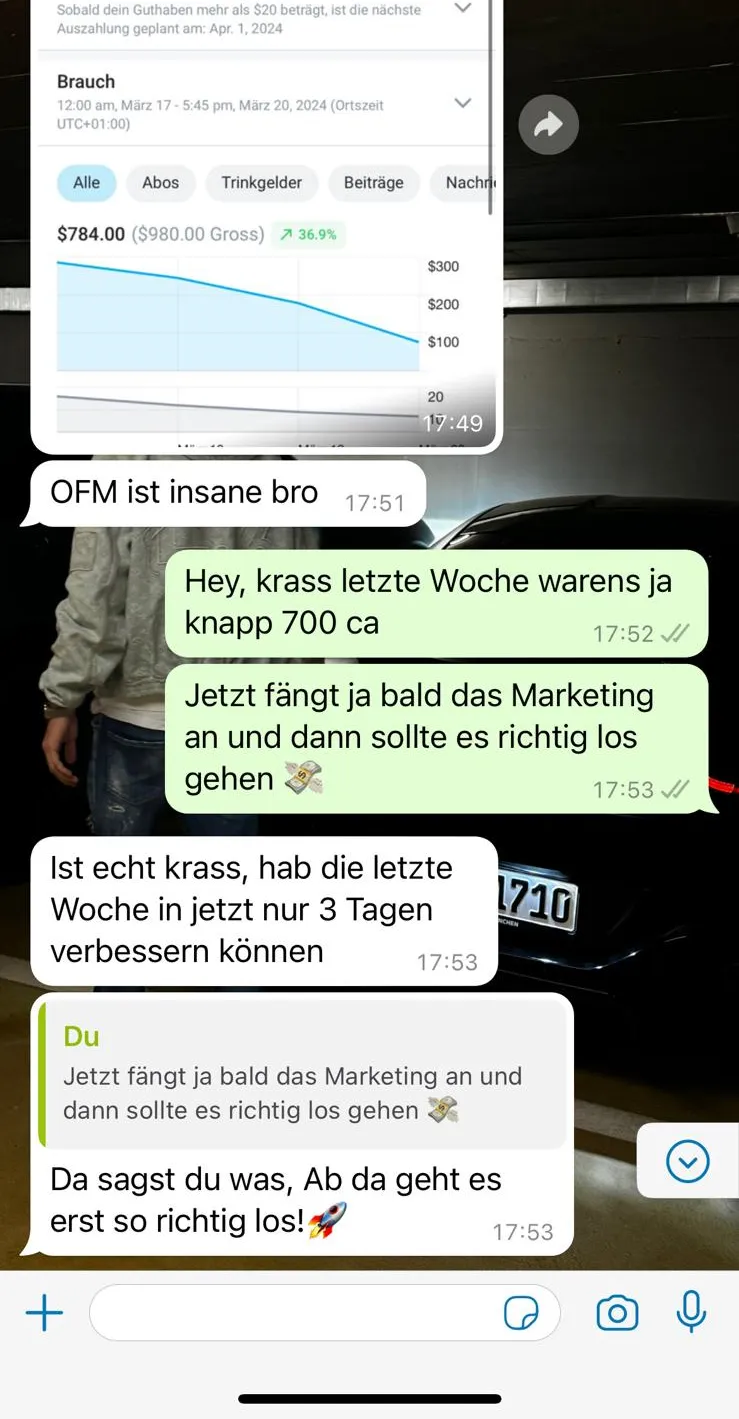Open the attachment plus menu
This screenshot has width=739, height=1419.
click(x=44, y=1313)
